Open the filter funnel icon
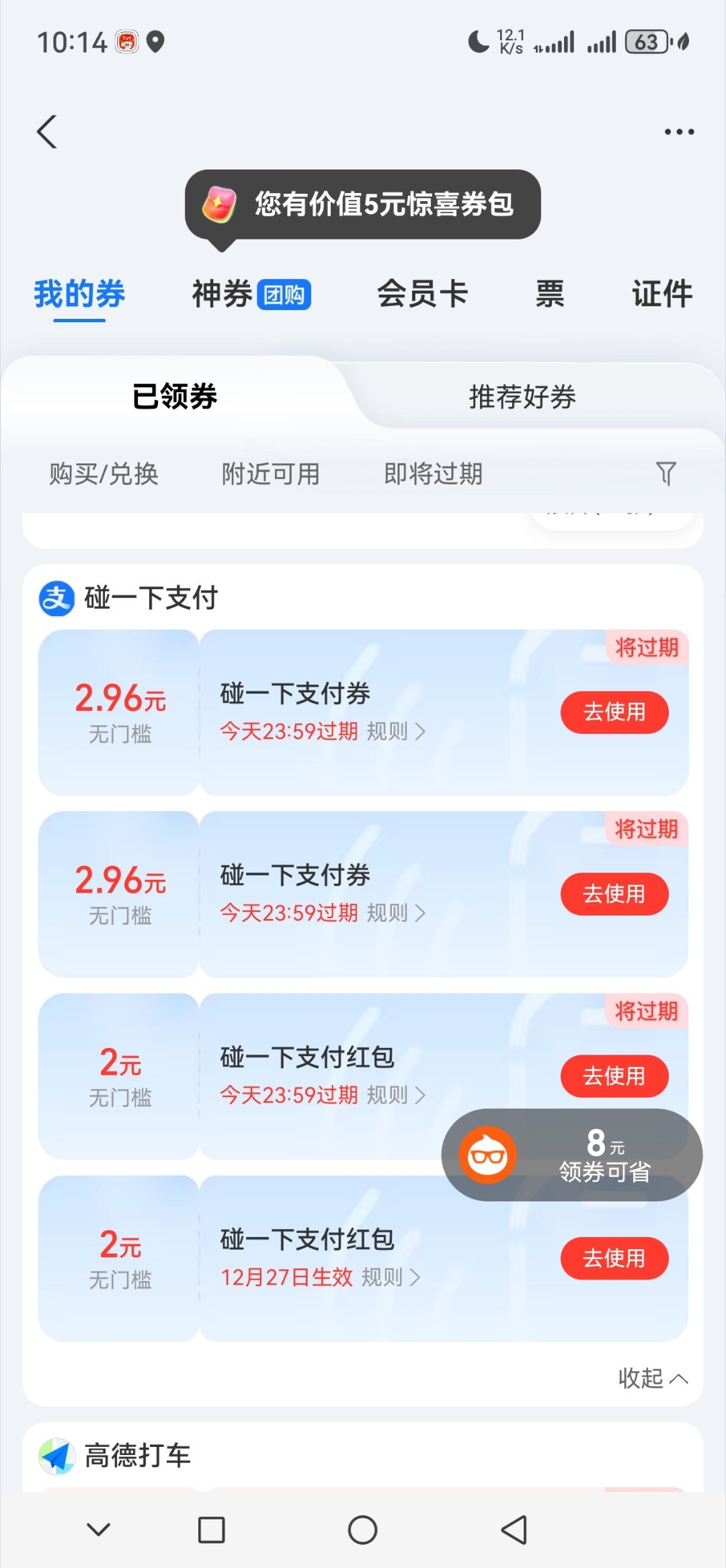Image resolution: width=726 pixels, height=1568 pixels. pyautogui.click(x=666, y=474)
